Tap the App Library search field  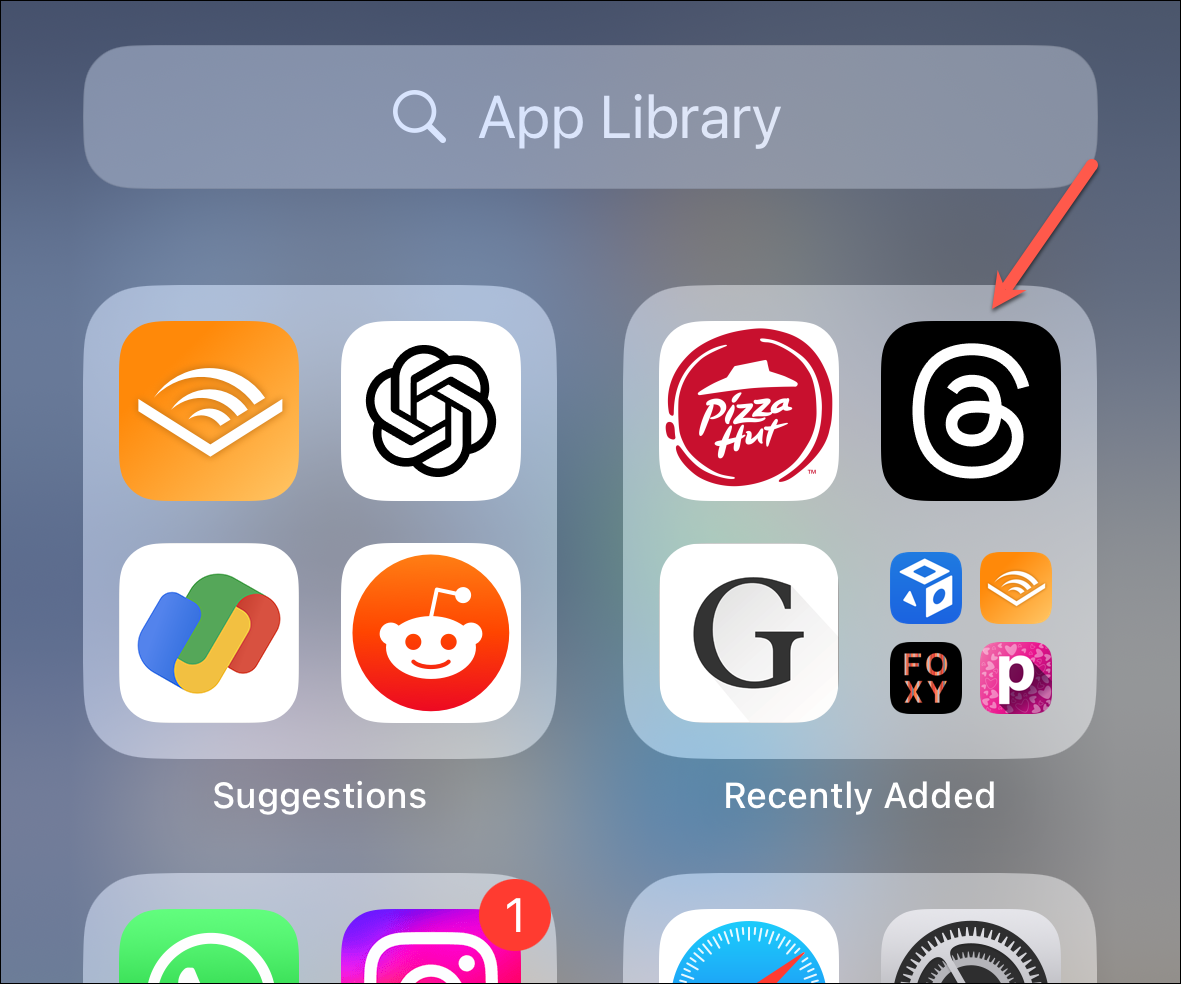point(590,118)
